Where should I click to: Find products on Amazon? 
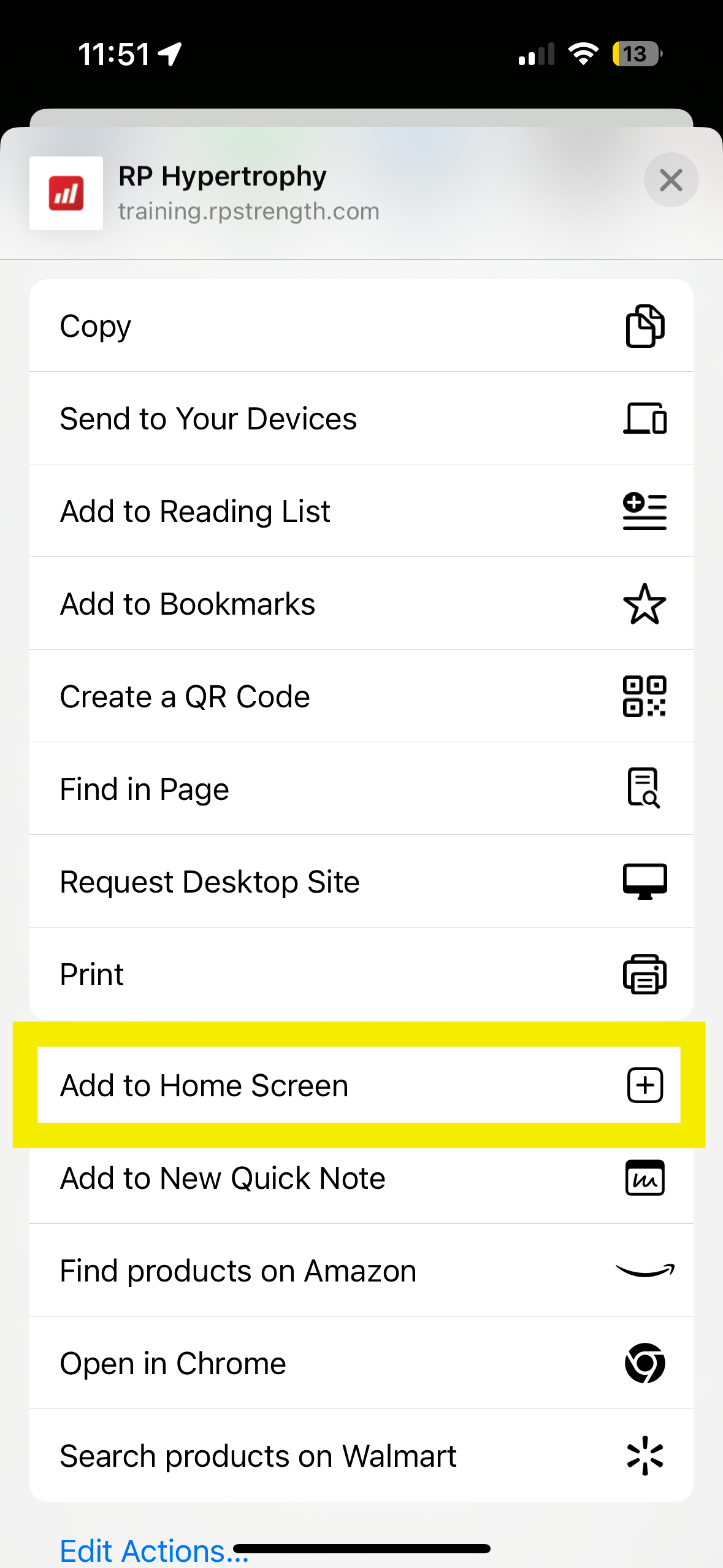coord(361,1270)
